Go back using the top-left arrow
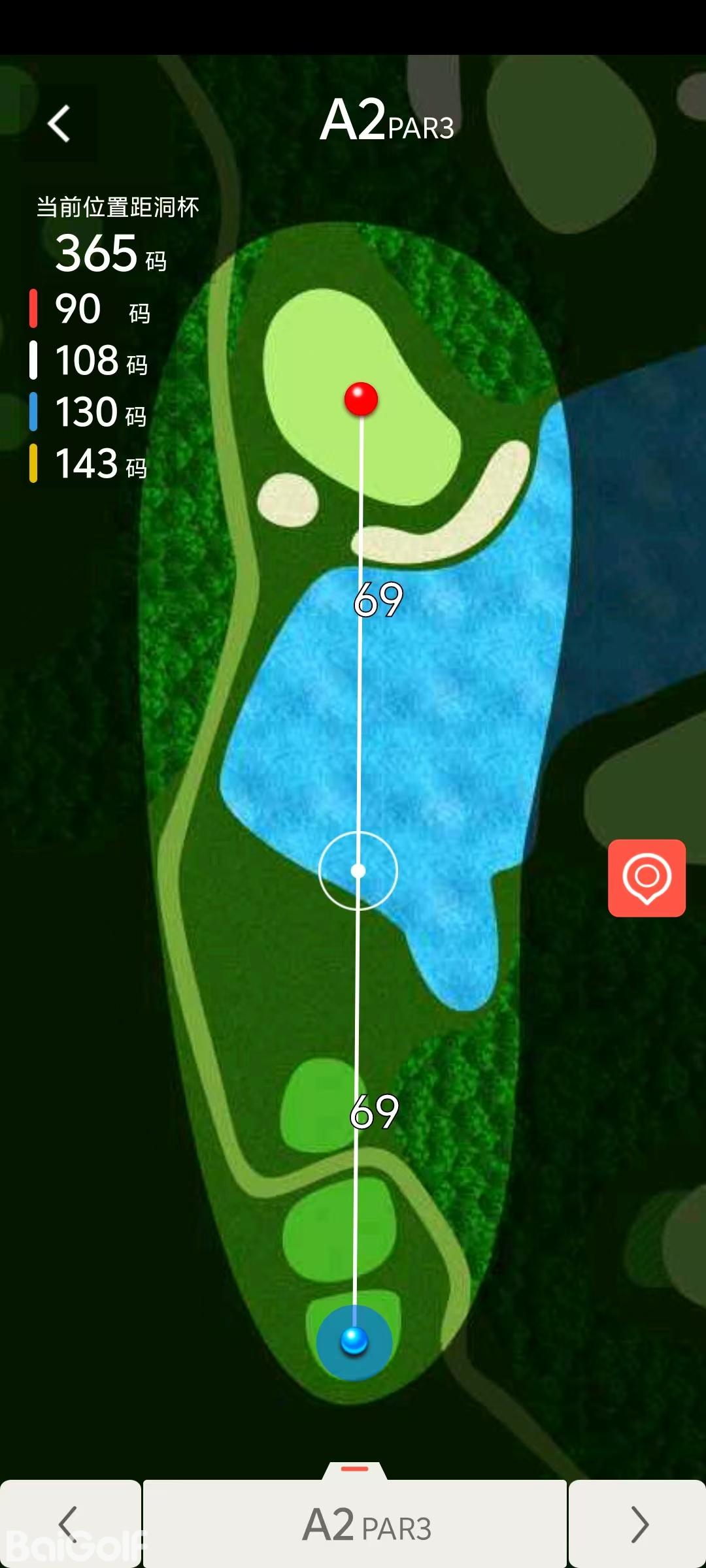The width and height of the screenshot is (706, 1568). tap(59, 123)
